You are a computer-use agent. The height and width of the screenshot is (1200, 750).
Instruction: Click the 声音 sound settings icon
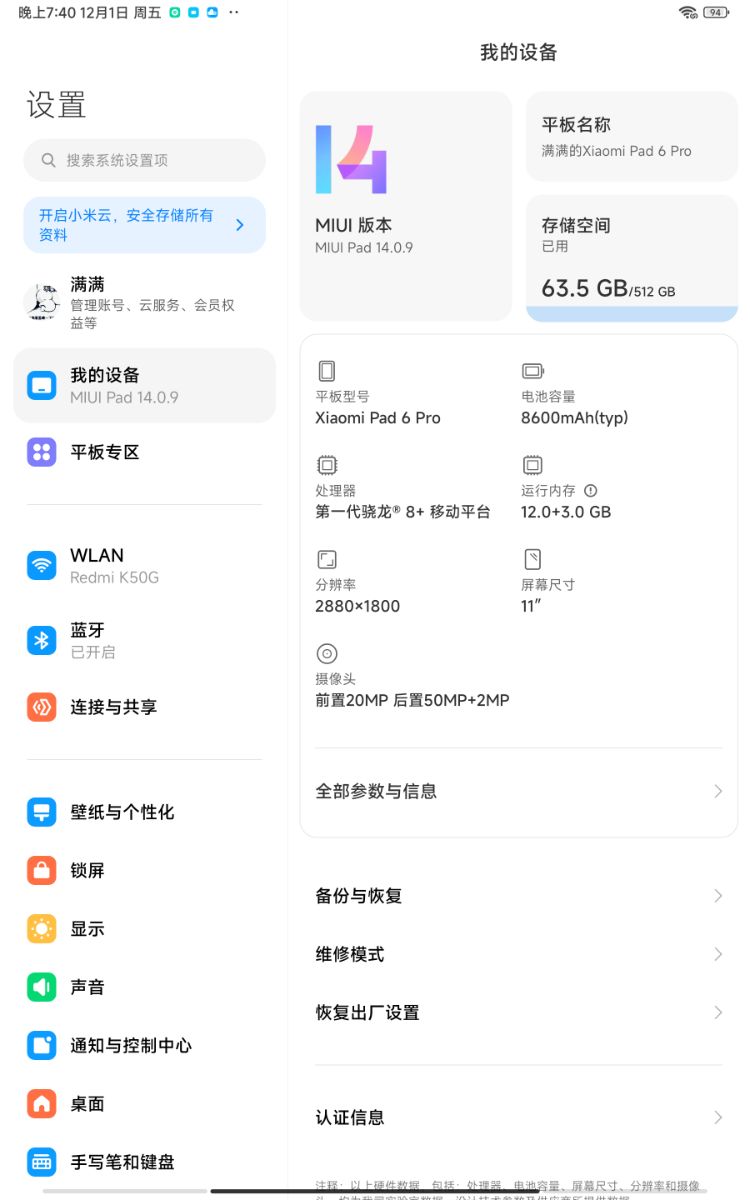pos(41,987)
